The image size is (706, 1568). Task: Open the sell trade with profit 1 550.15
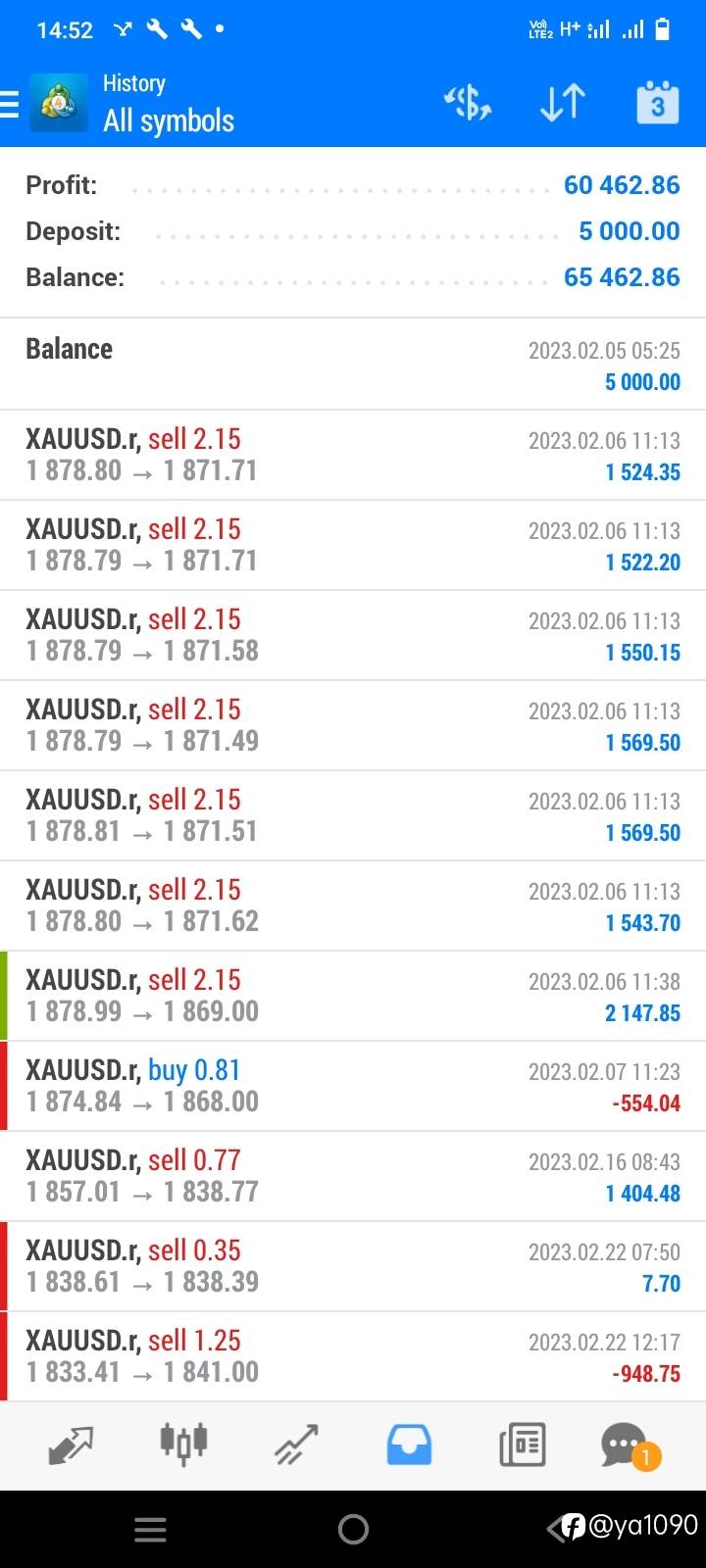tap(353, 635)
